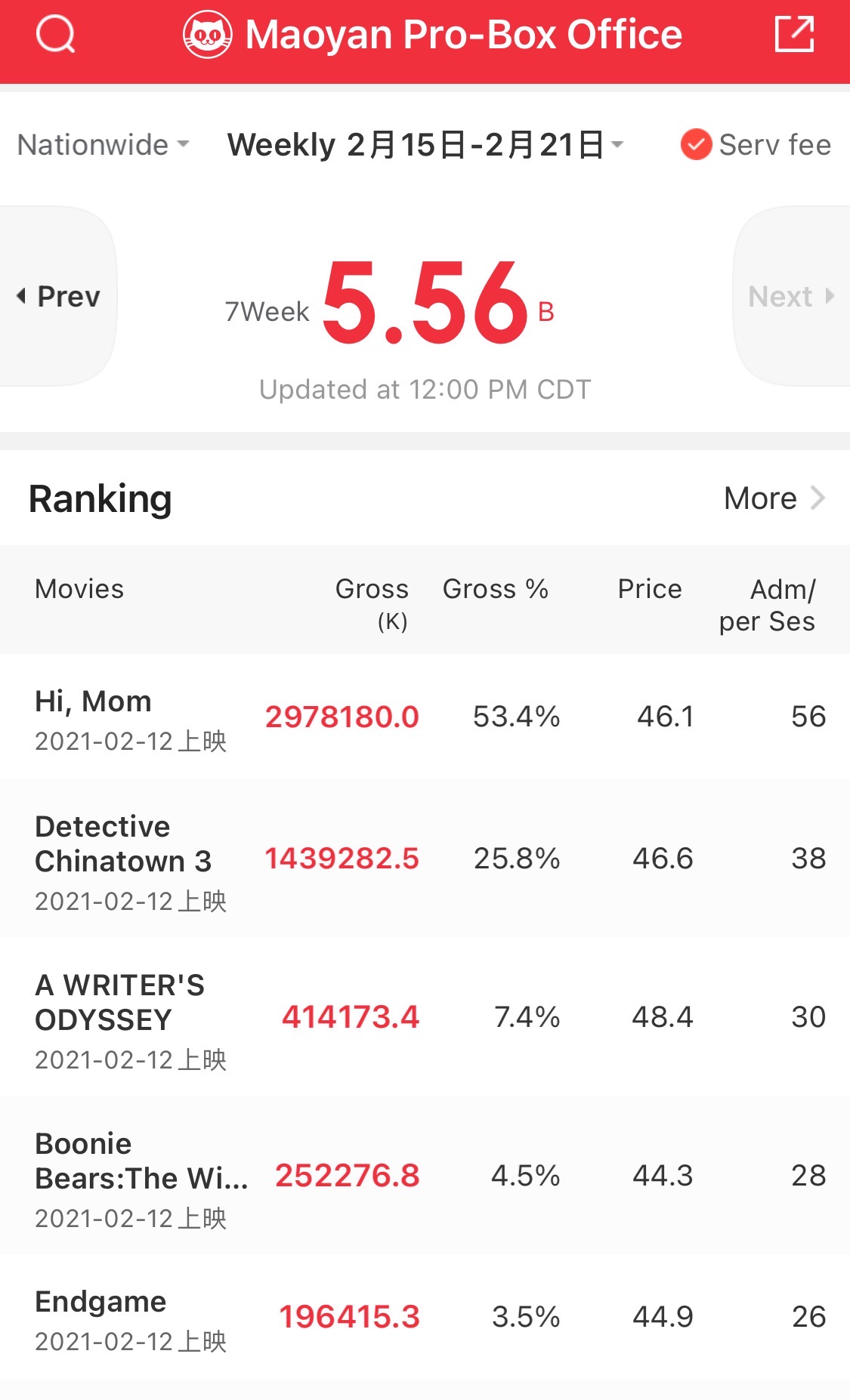Screen dimensions: 850x1400
Task: View More rankings
Action: [x=774, y=498]
